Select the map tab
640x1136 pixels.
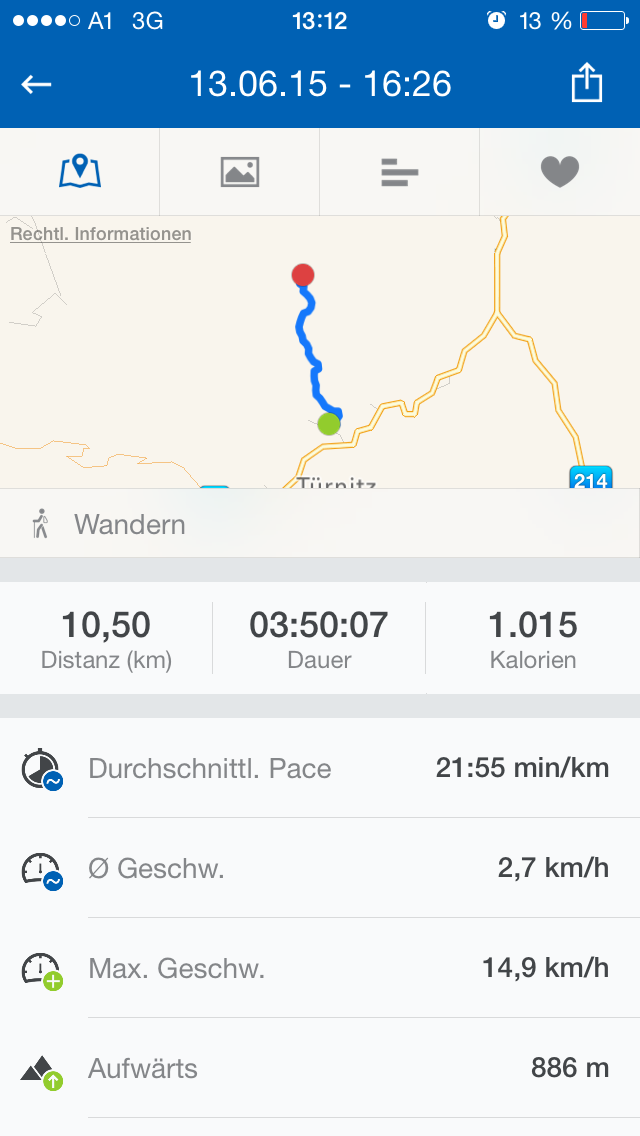click(80, 172)
